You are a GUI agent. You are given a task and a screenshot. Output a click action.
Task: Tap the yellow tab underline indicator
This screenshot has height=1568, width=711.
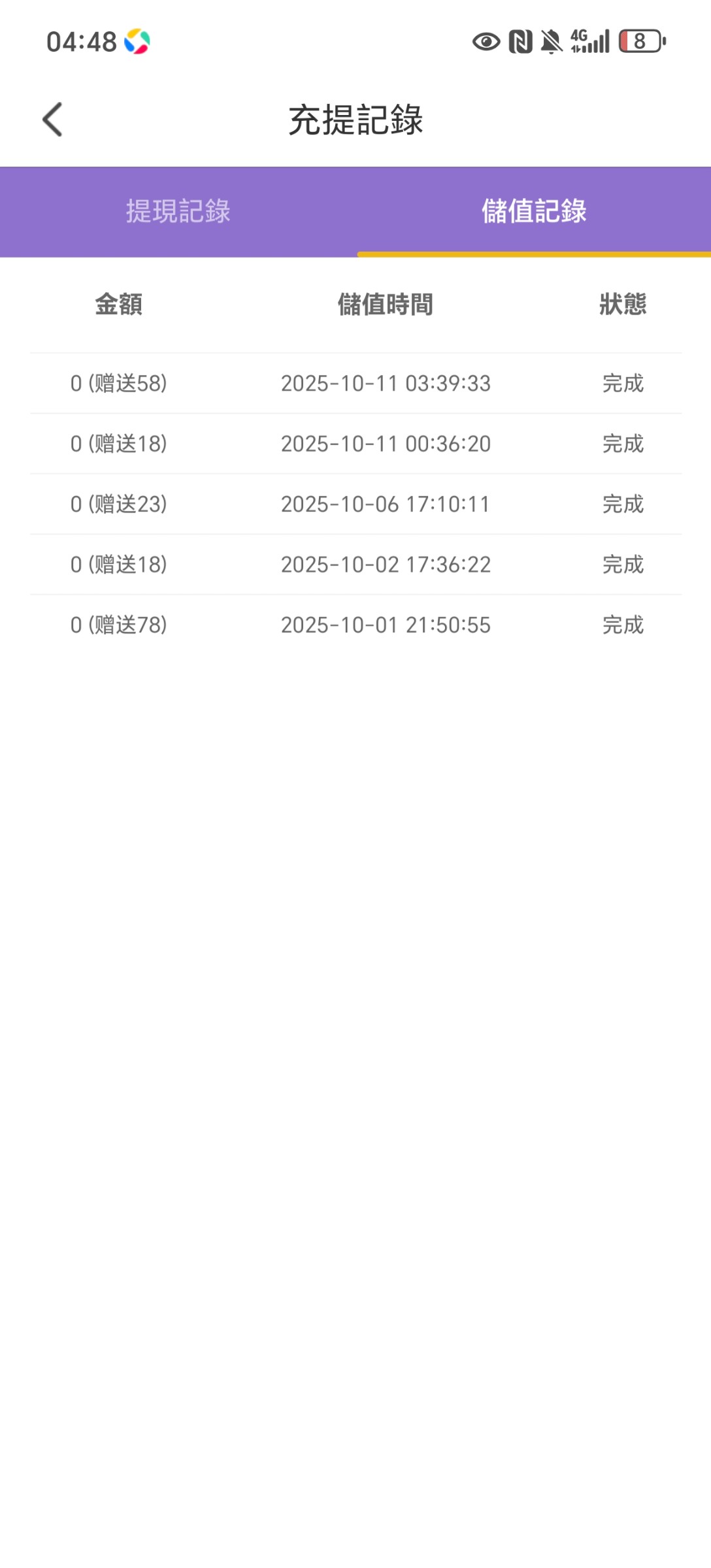coord(533,254)
